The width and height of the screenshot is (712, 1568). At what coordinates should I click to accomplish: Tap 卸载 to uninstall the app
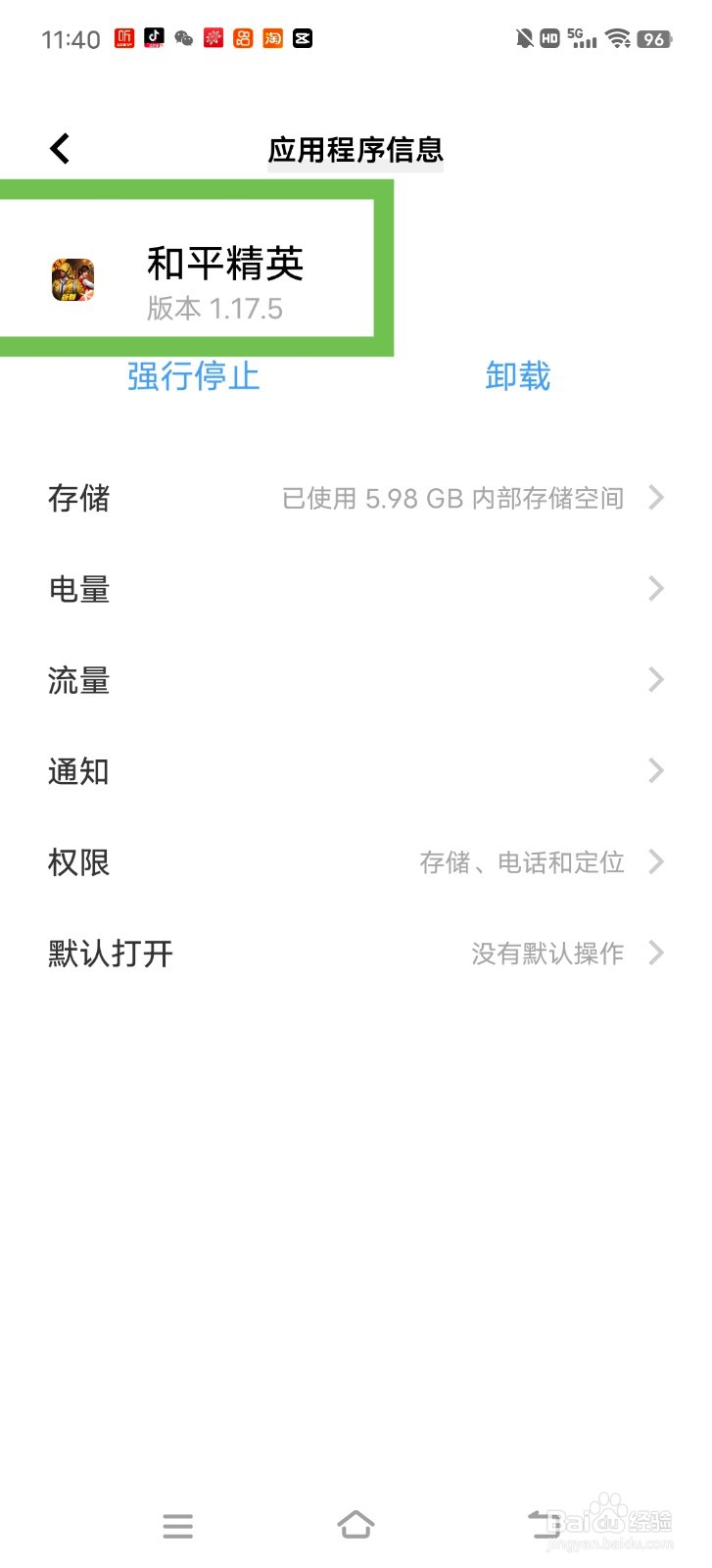(x=517, y=375)
